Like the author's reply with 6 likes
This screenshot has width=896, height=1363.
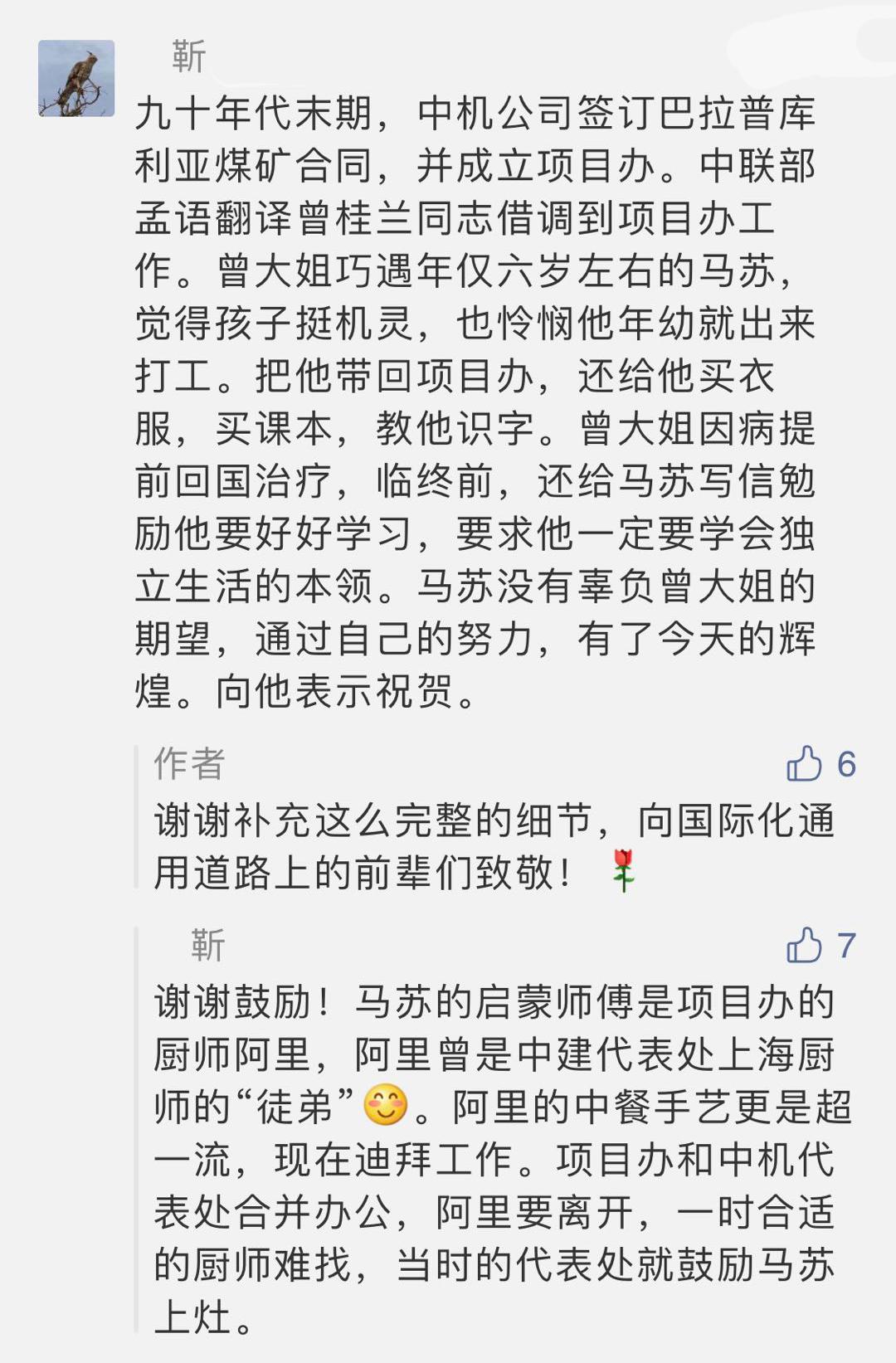point(803,764)
